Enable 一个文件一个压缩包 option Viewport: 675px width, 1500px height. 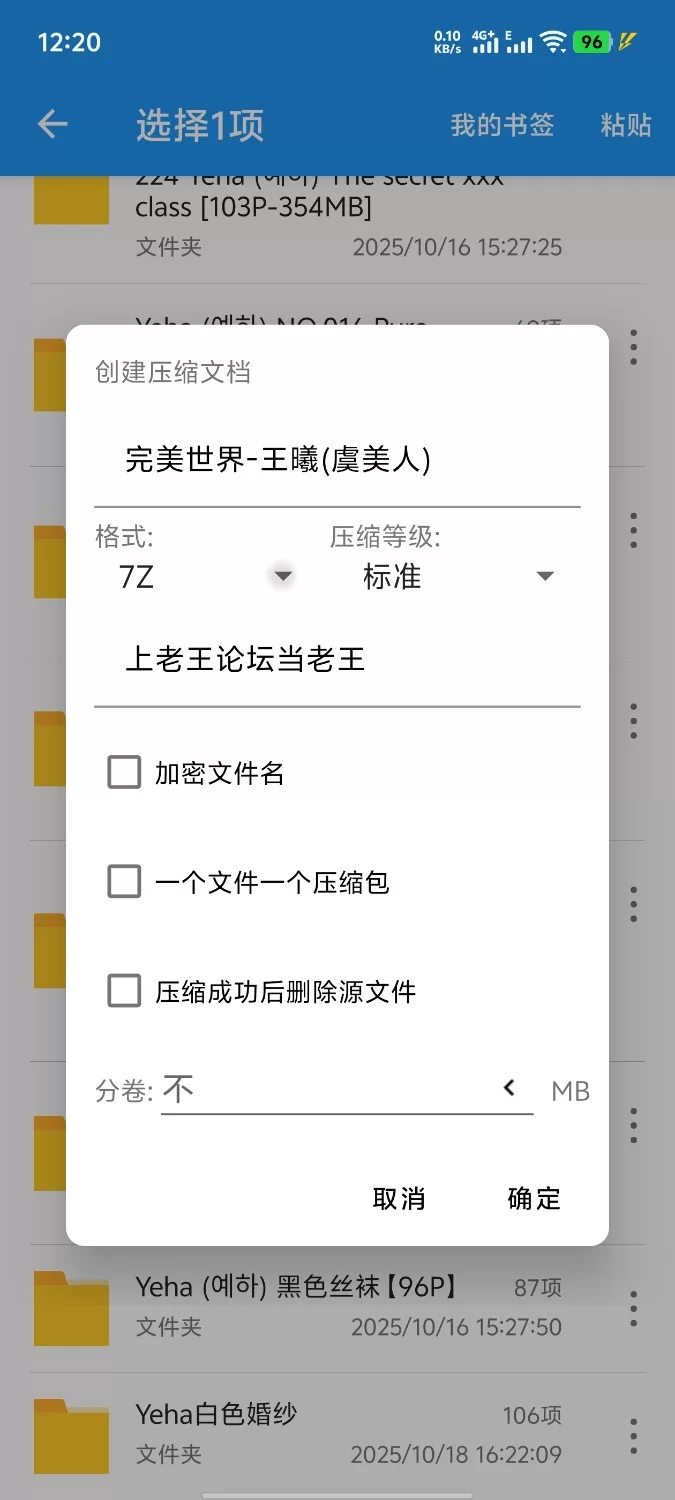(125, 882)
